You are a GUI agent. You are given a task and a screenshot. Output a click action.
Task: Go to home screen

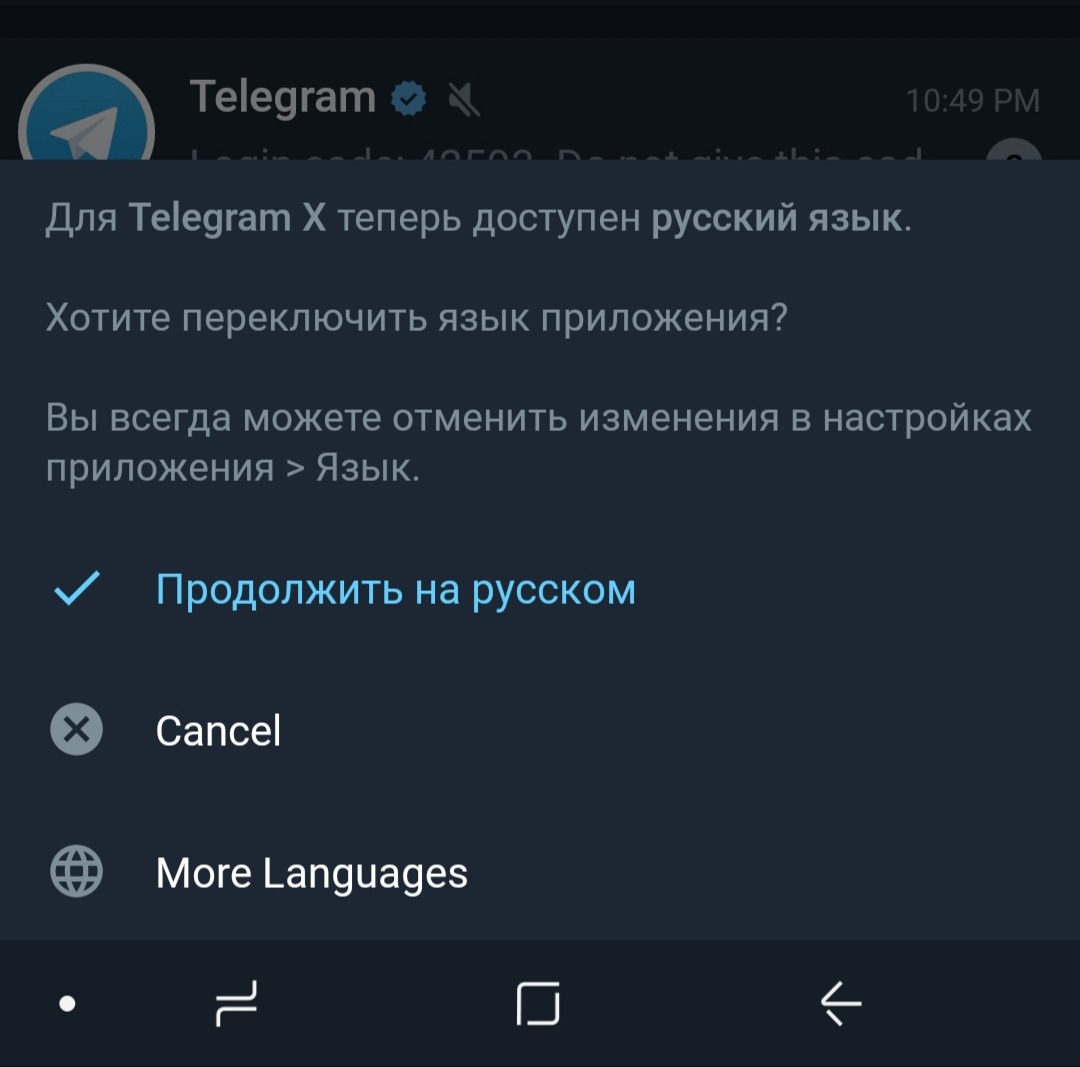(x=538, y=1003)
